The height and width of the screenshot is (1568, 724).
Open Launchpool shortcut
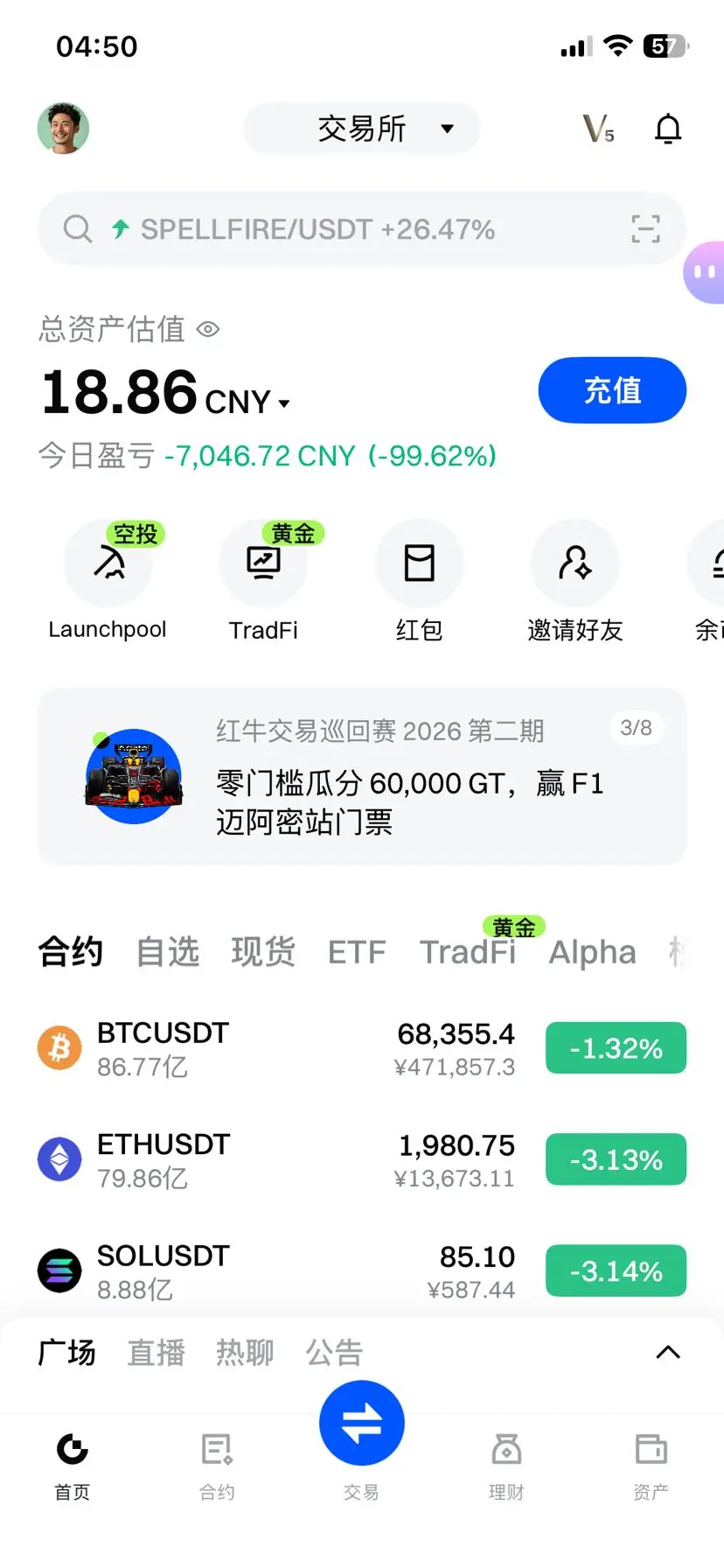tap(108, 564)
